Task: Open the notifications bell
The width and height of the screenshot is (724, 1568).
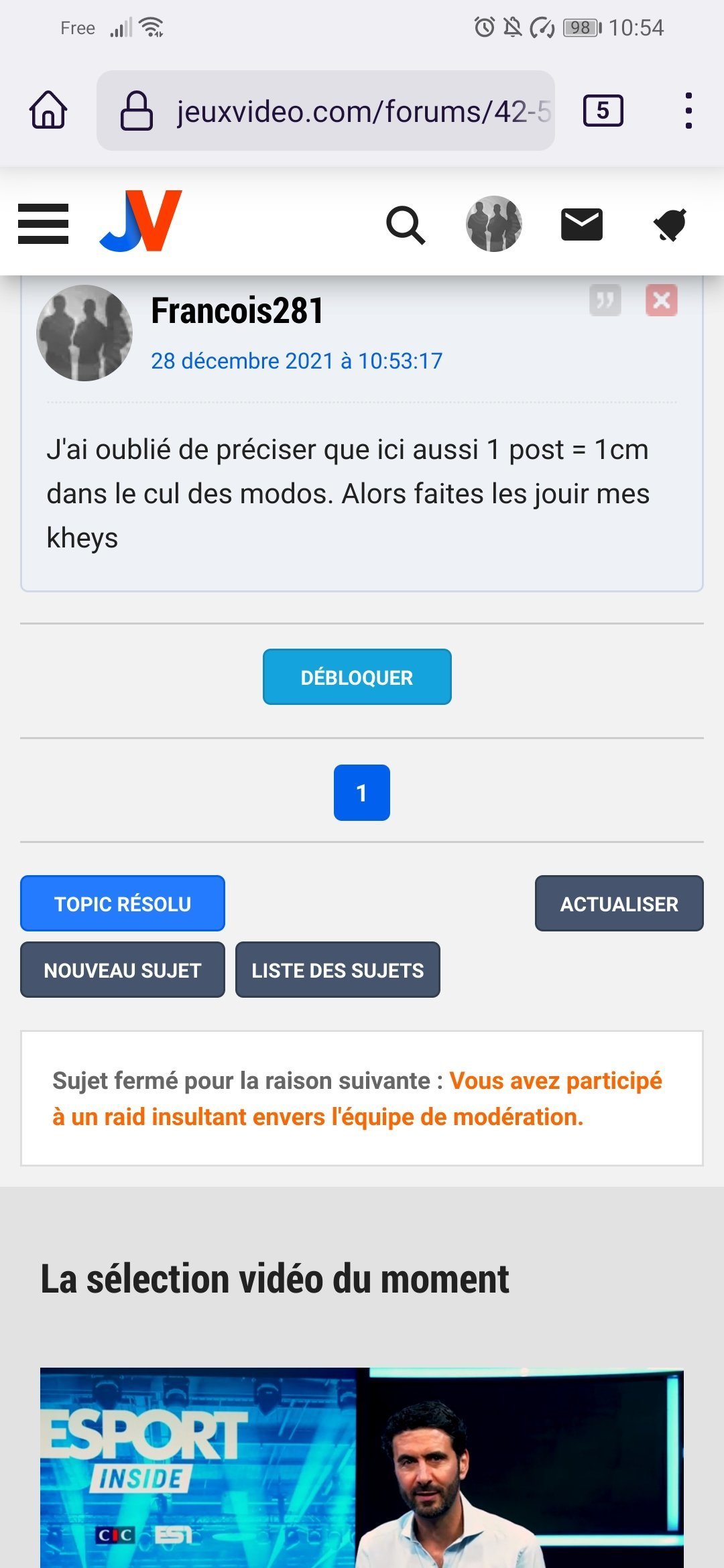Action: click(x=670, y=224)
